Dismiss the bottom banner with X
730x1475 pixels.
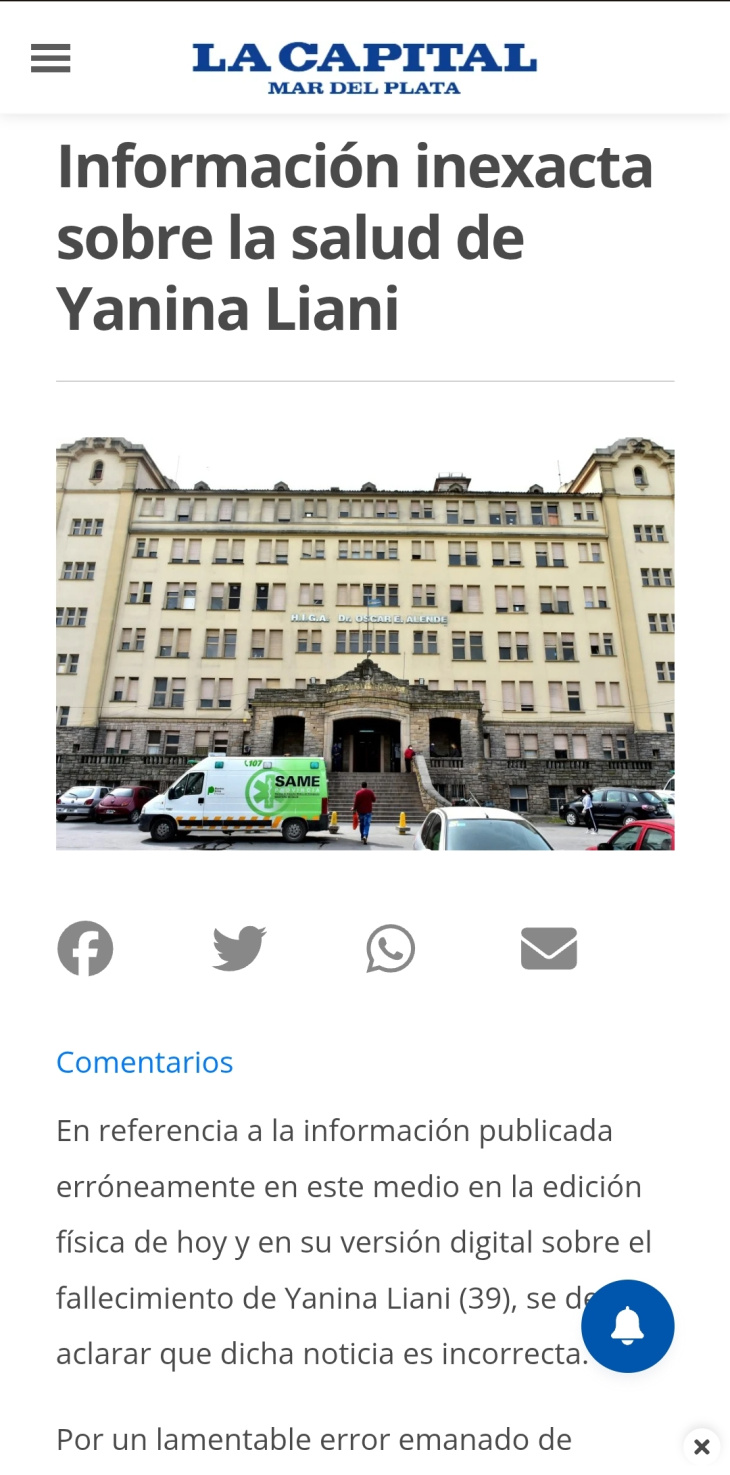point(702,1447)
